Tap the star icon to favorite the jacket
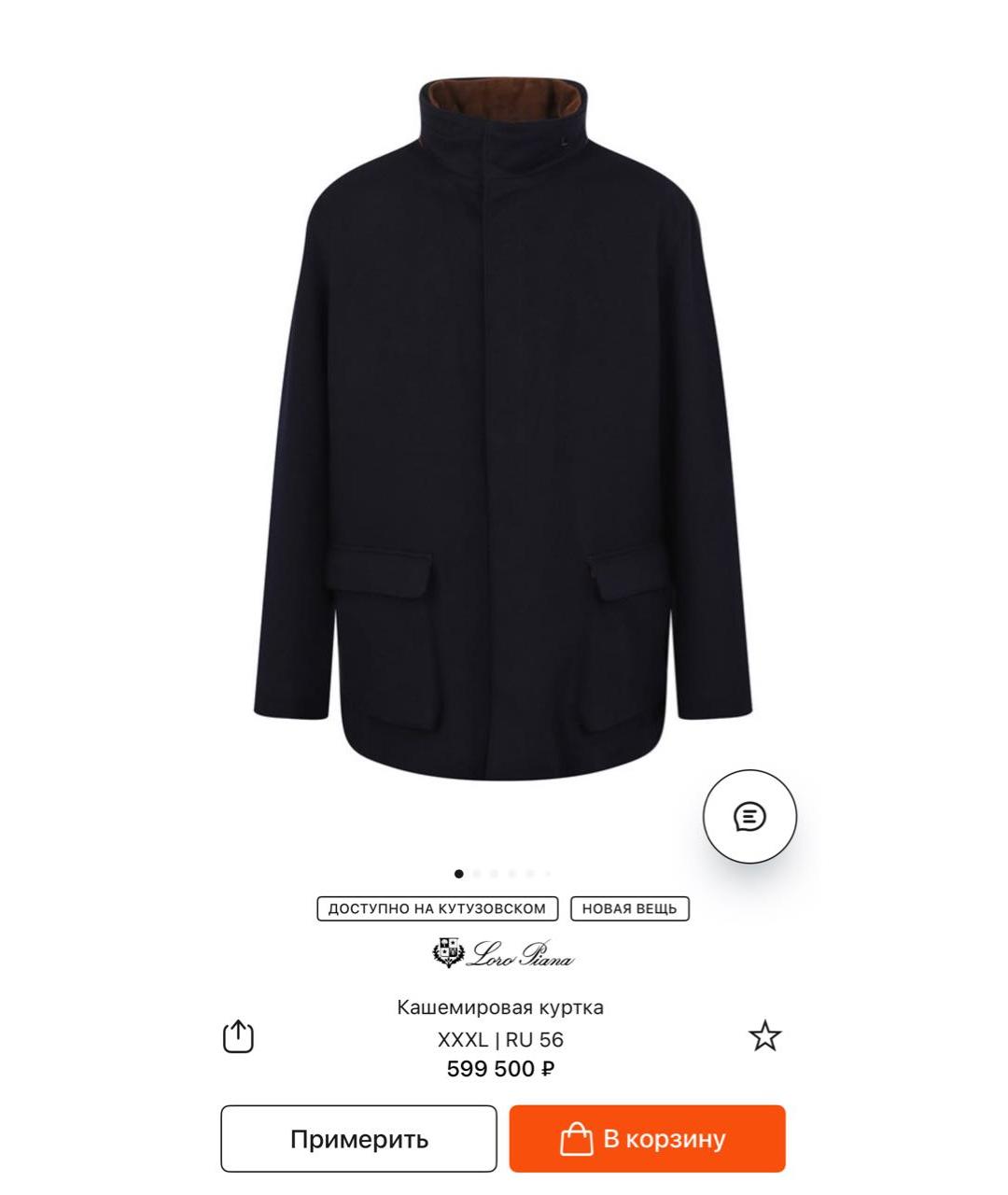Image resolution: width=1008 pixels, height=1195 pixels. point(764,1036)
